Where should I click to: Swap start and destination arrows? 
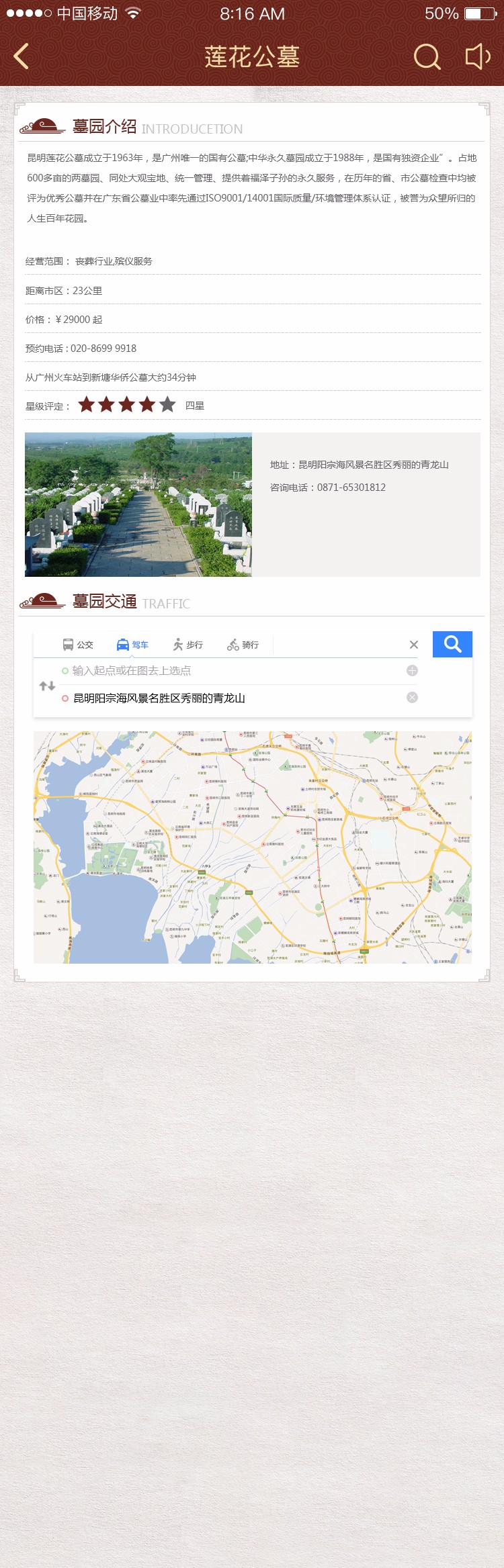point(47,686)
